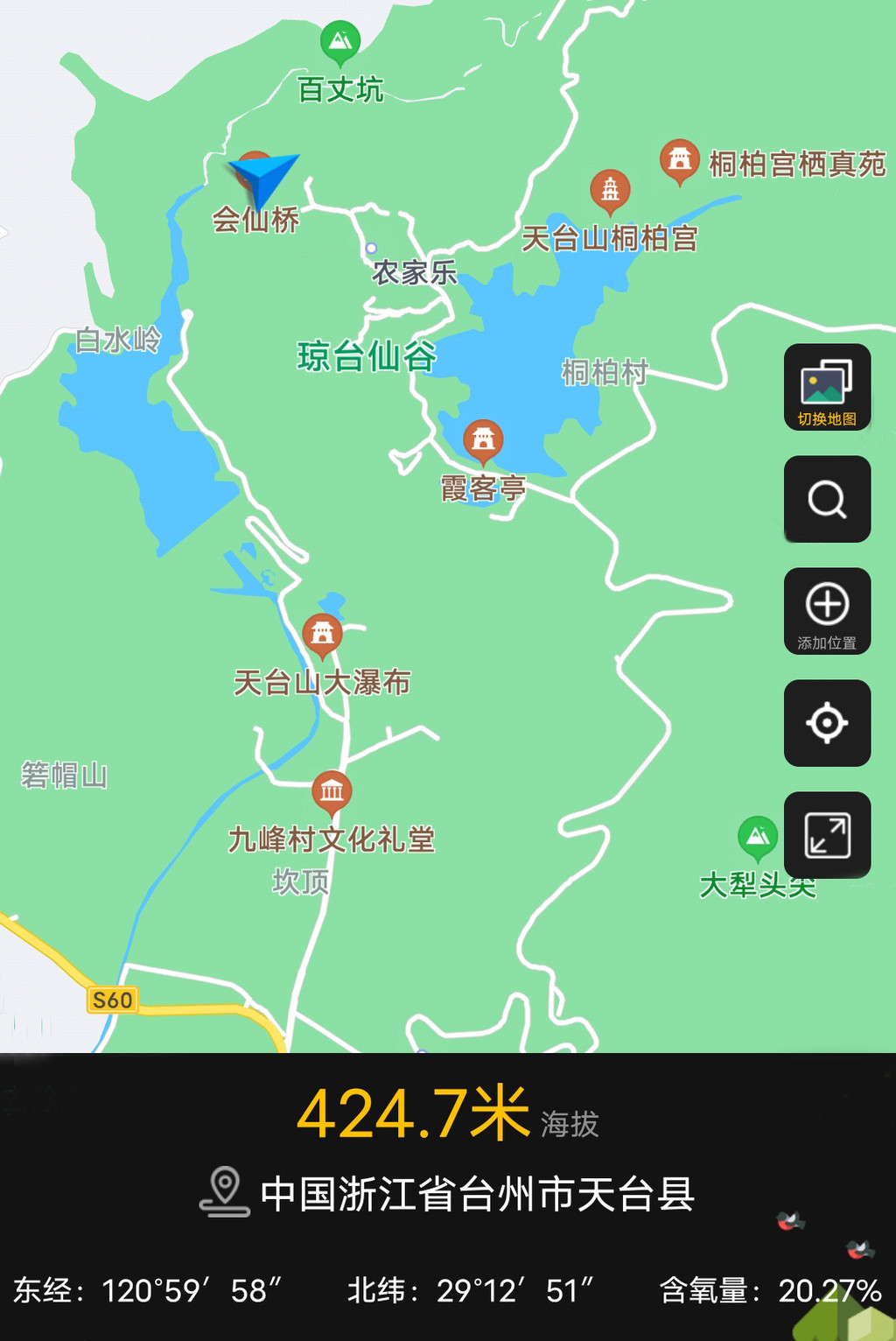Tap the 天台山桐柏宫 temple marker
896x1341 pixels.
tap(610, 190)
